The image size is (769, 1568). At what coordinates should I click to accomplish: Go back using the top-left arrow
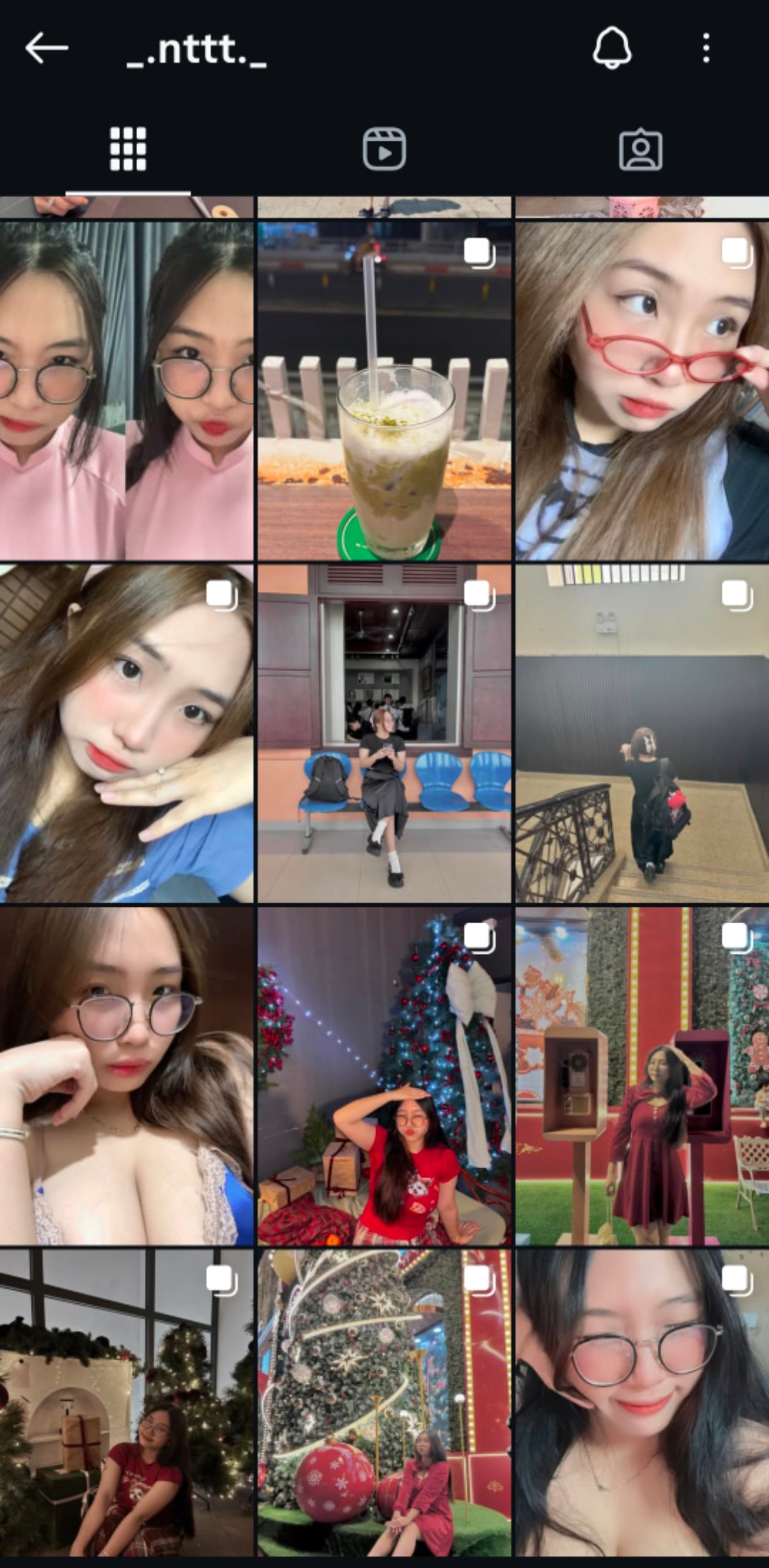click(46, 49)
